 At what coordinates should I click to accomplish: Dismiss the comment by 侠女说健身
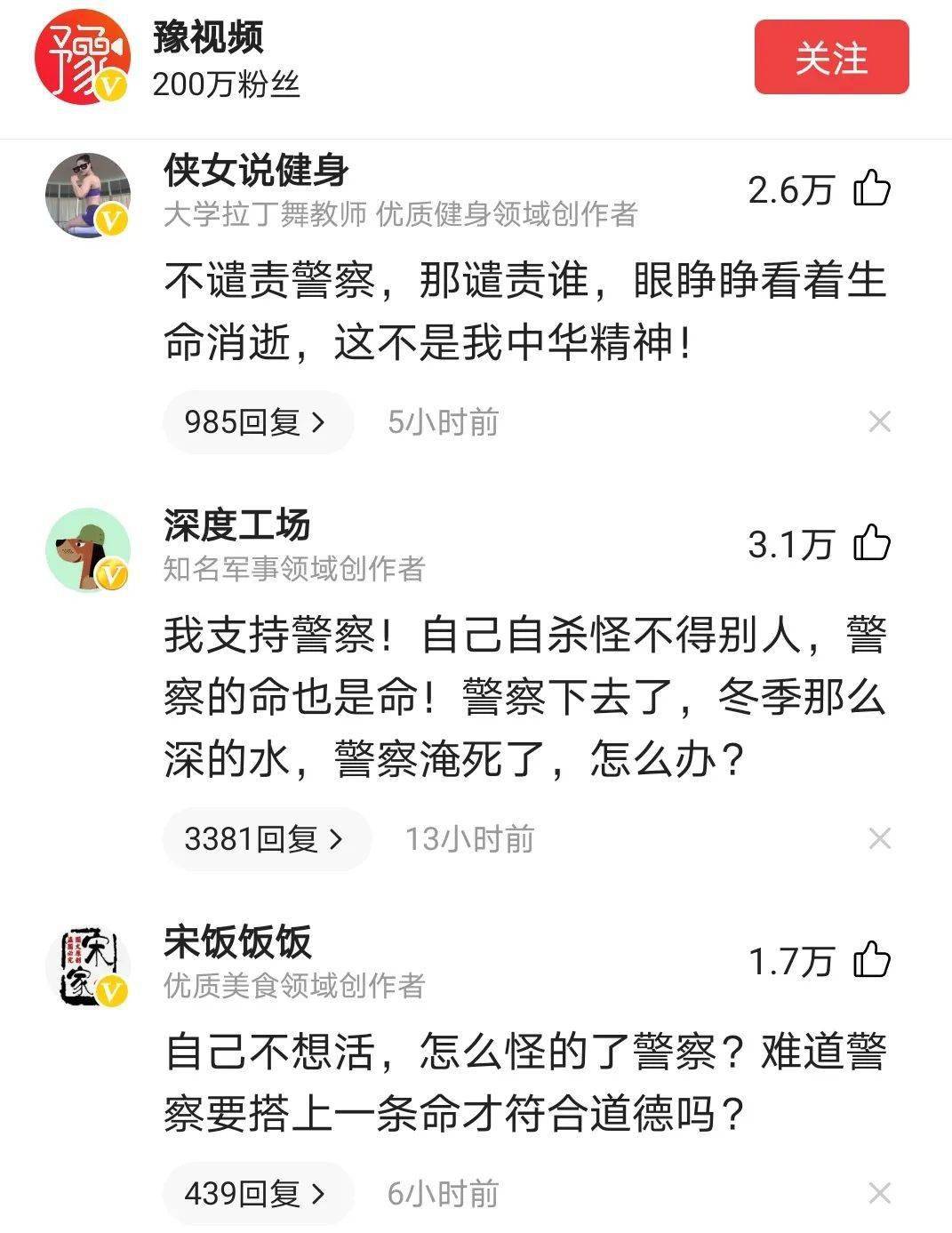pos(879,421)
